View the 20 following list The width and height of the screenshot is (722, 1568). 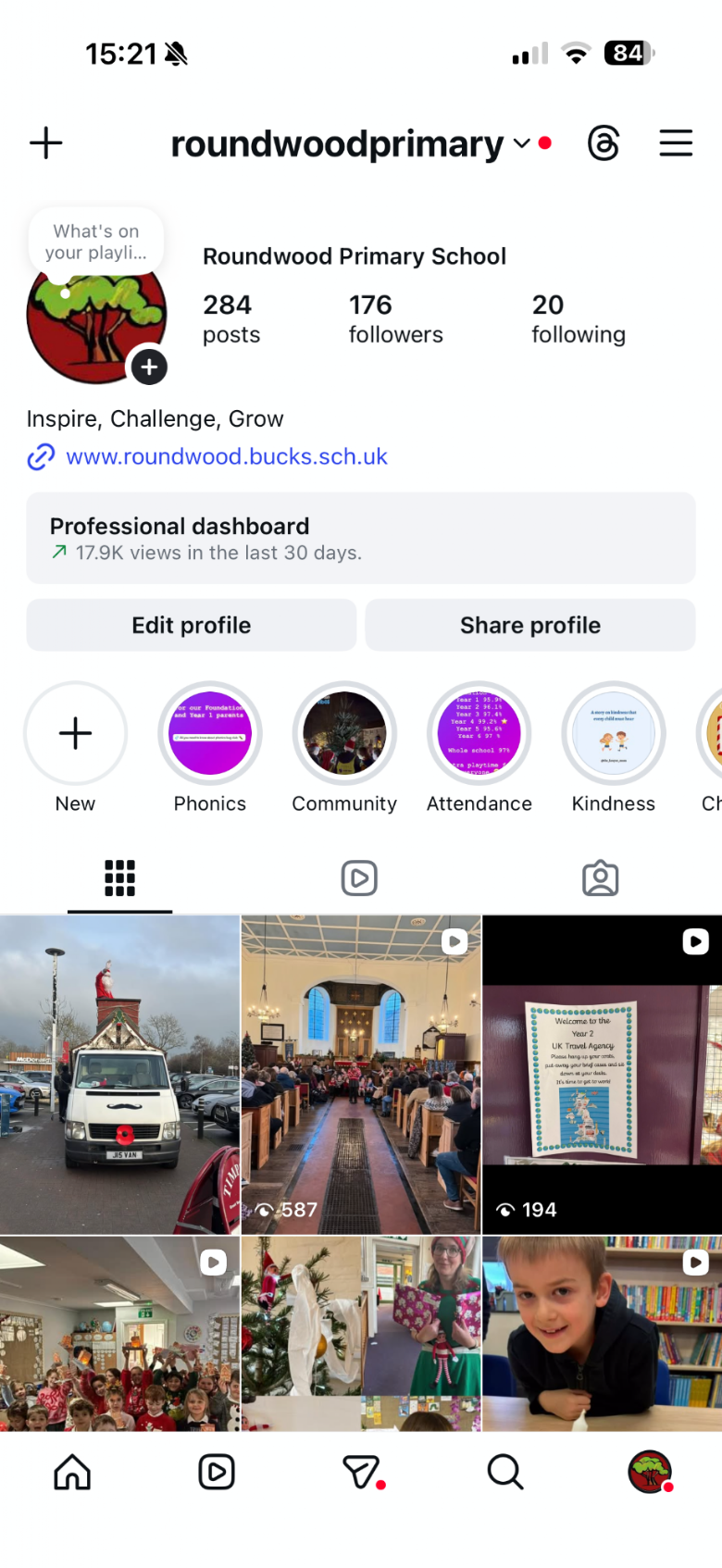[578, 319]
